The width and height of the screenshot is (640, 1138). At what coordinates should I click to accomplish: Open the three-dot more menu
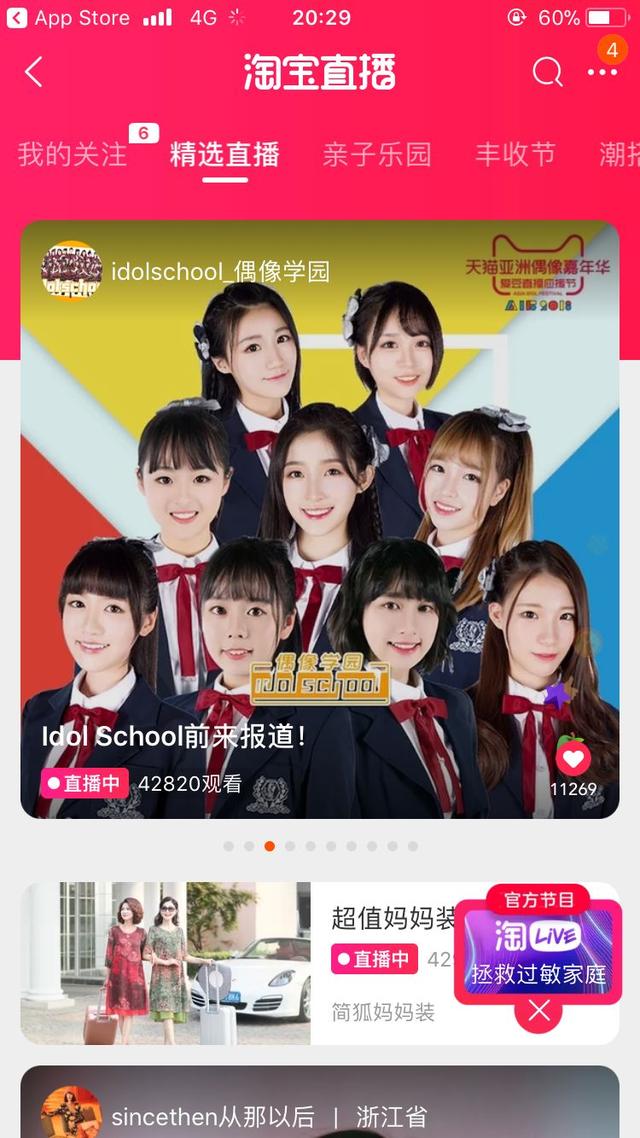coord(602,73)
